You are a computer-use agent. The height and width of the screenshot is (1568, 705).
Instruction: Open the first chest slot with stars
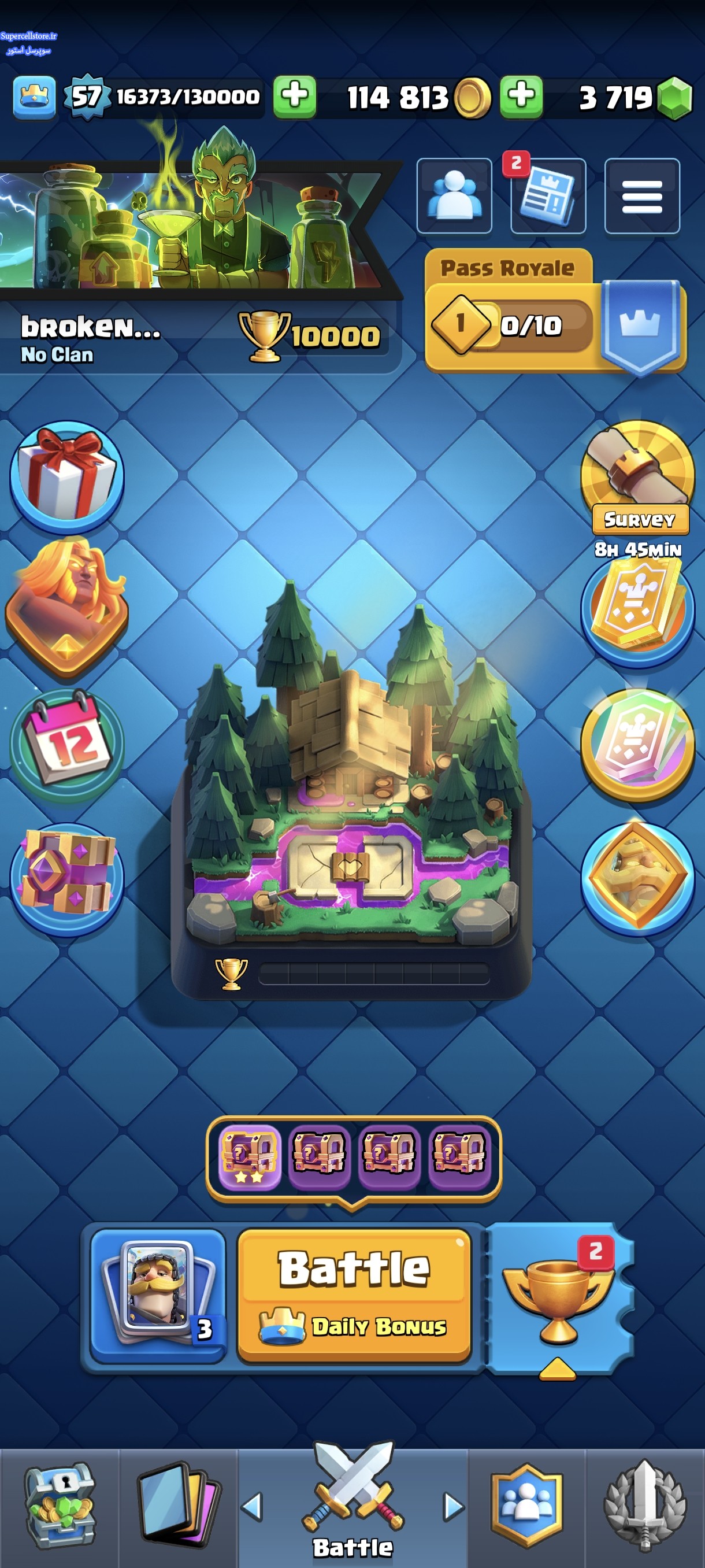coord(250,1156)
